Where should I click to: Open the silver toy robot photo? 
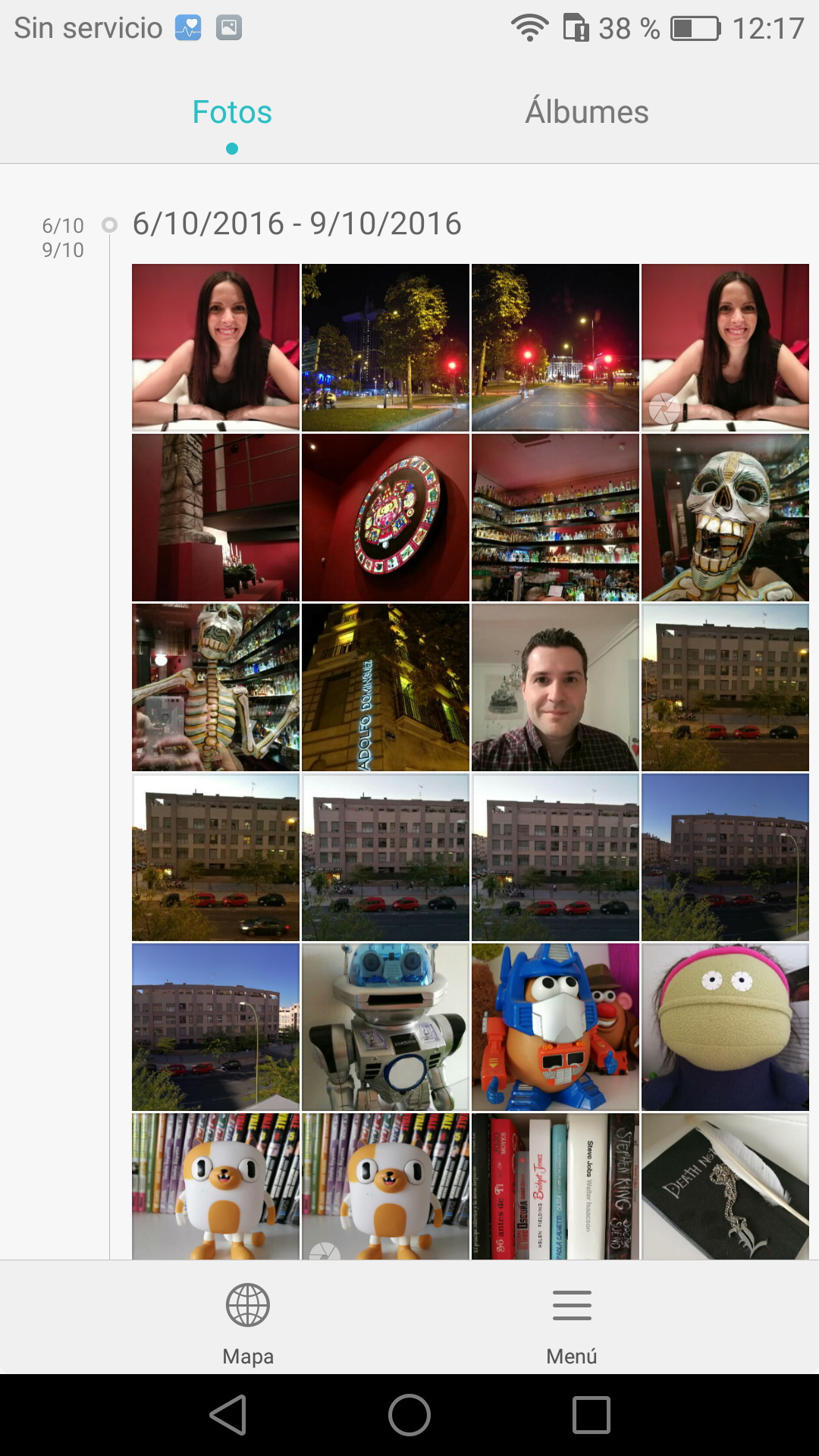coord(385,1027)
